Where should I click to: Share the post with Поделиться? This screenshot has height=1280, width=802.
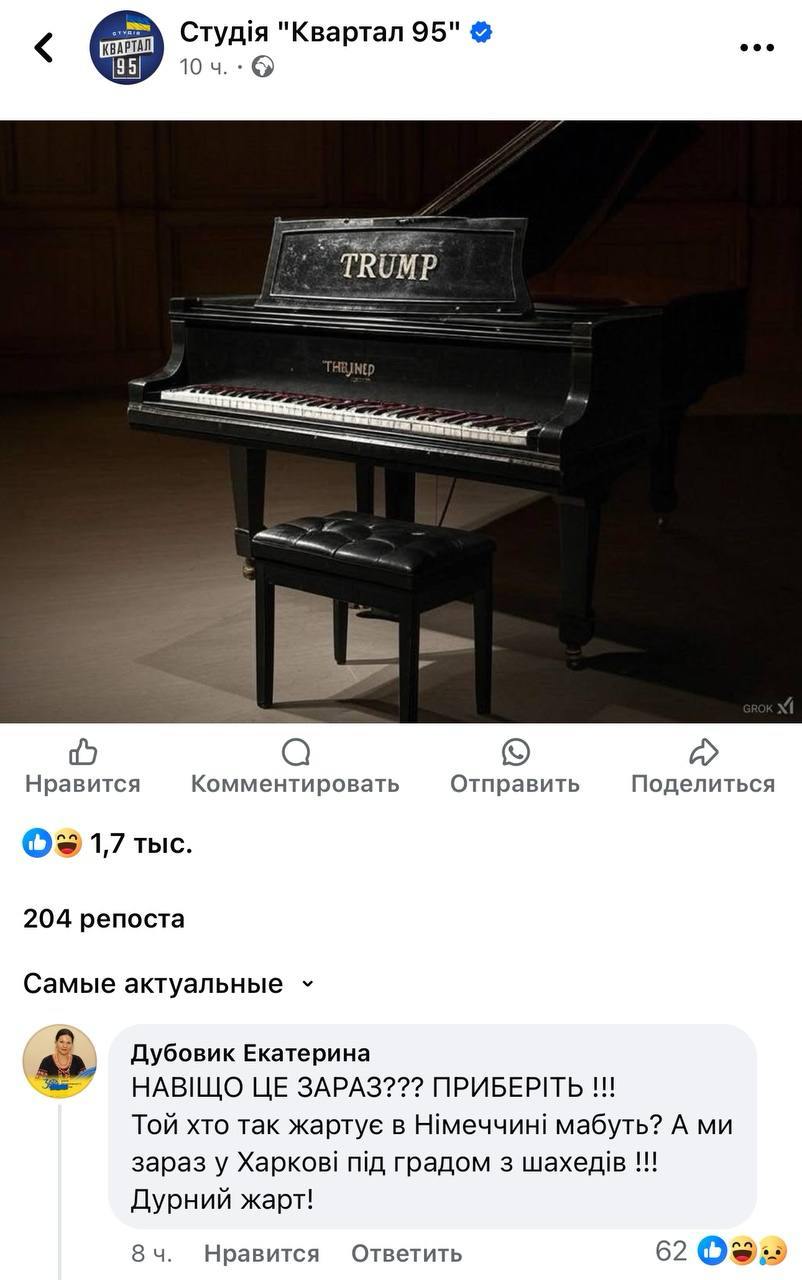tap(703, 767)
